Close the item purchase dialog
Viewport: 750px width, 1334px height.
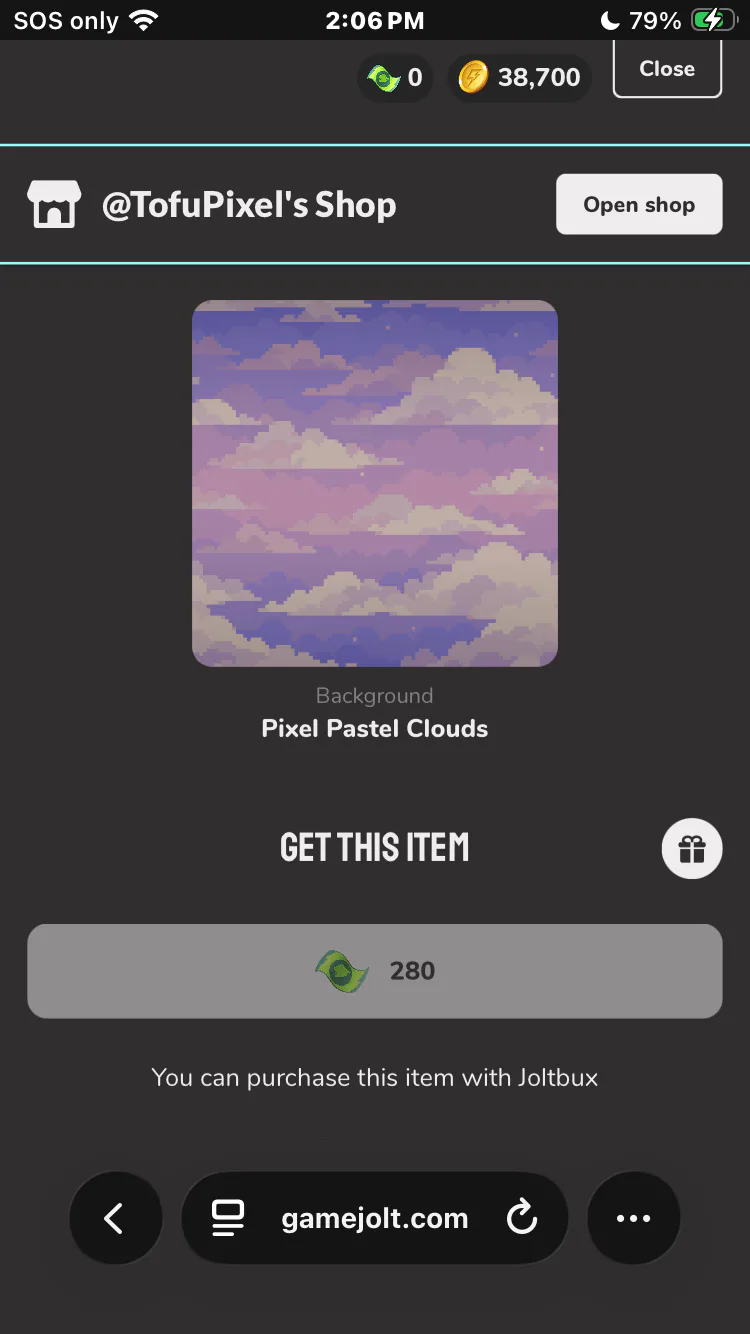pos(667,69)
